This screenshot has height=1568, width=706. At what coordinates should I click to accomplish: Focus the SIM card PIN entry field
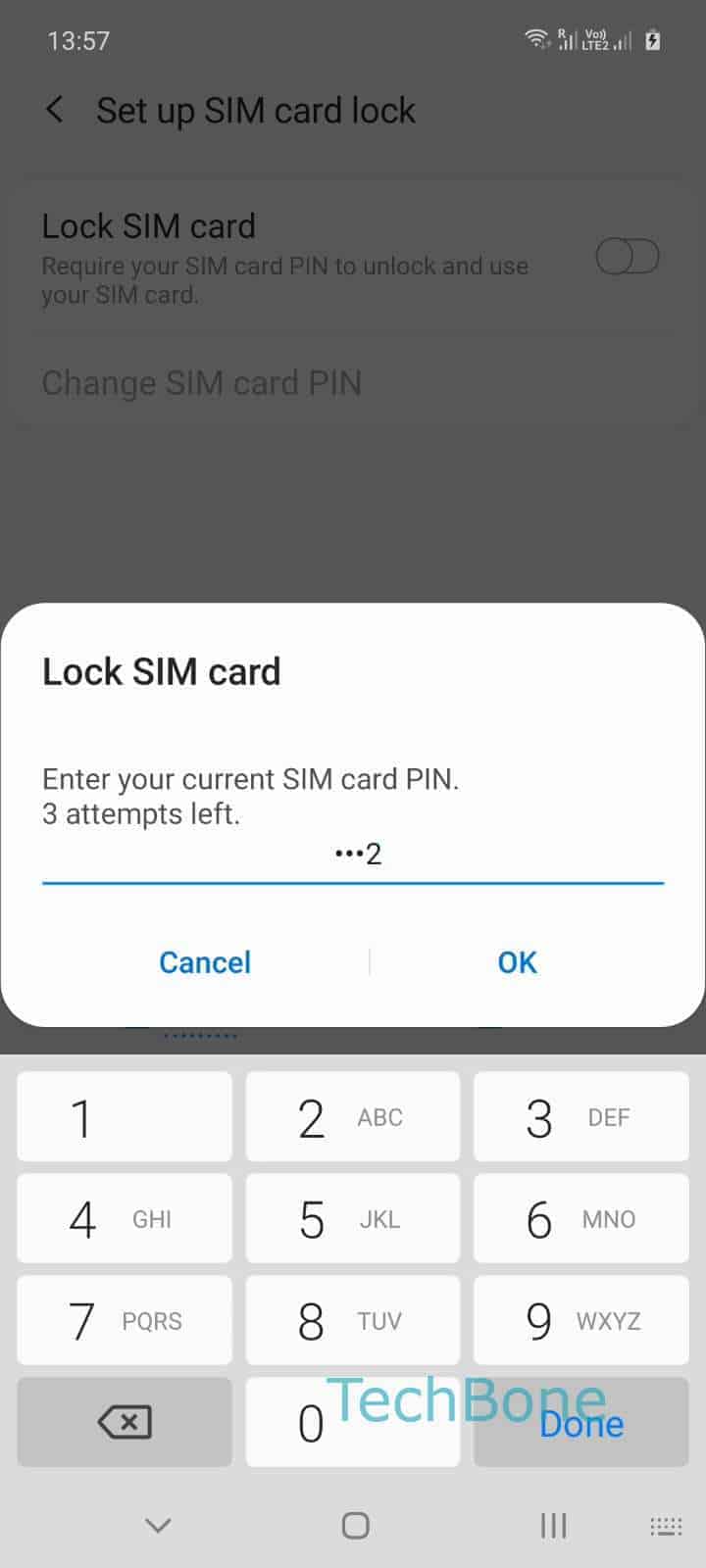[353, 855]
